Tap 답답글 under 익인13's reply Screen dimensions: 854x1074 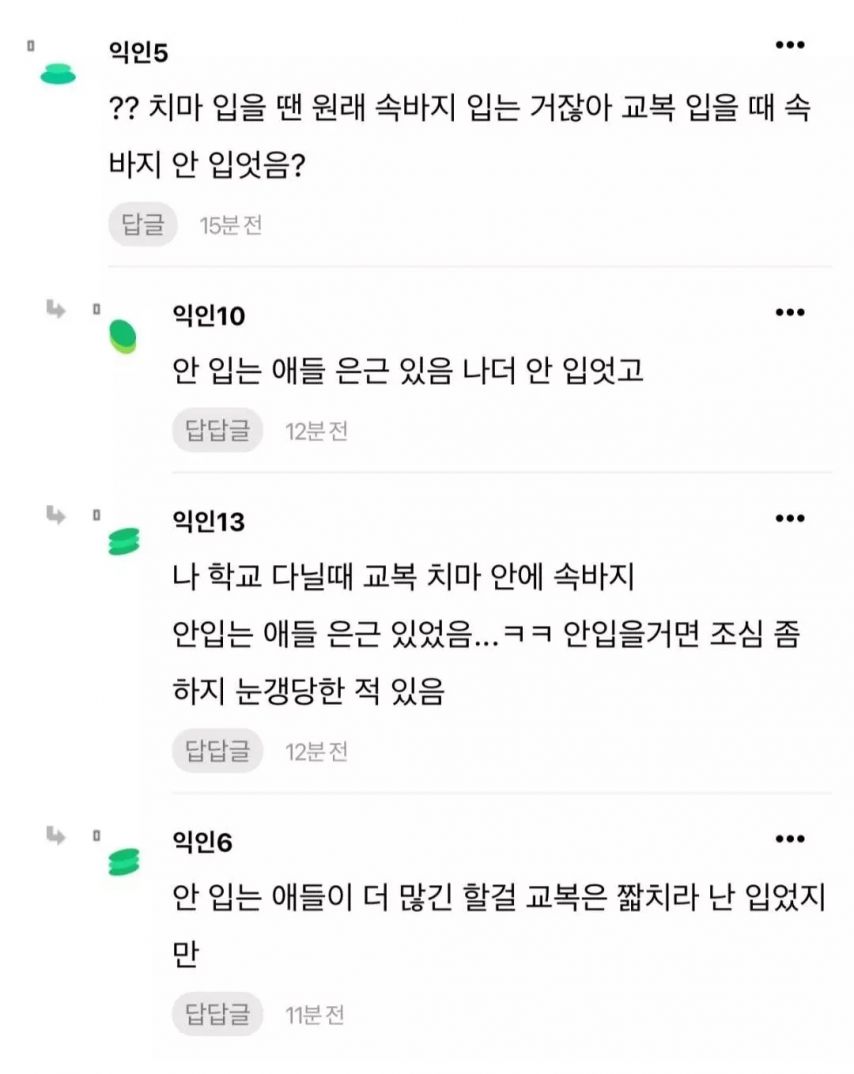217,751
